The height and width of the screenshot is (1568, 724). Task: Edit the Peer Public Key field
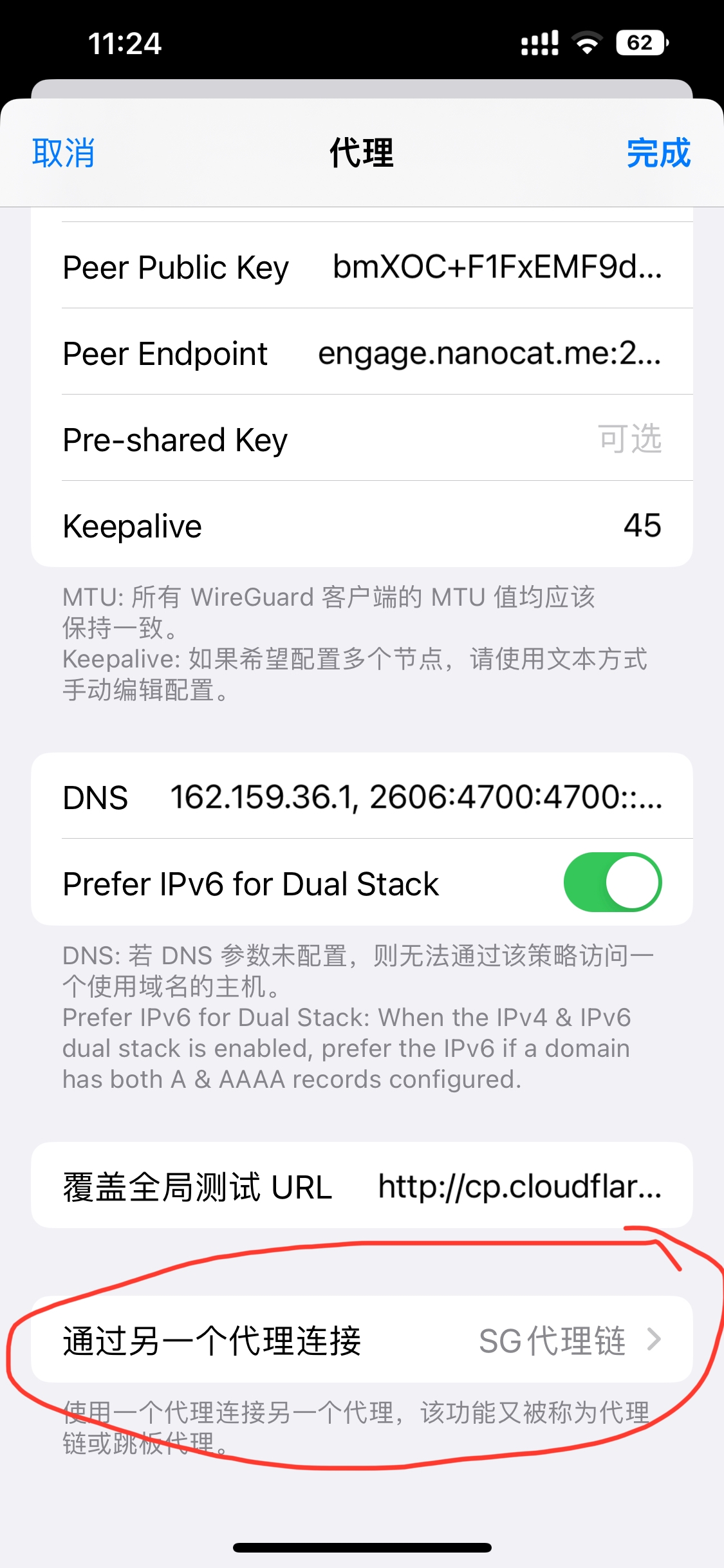click(496, 266)
